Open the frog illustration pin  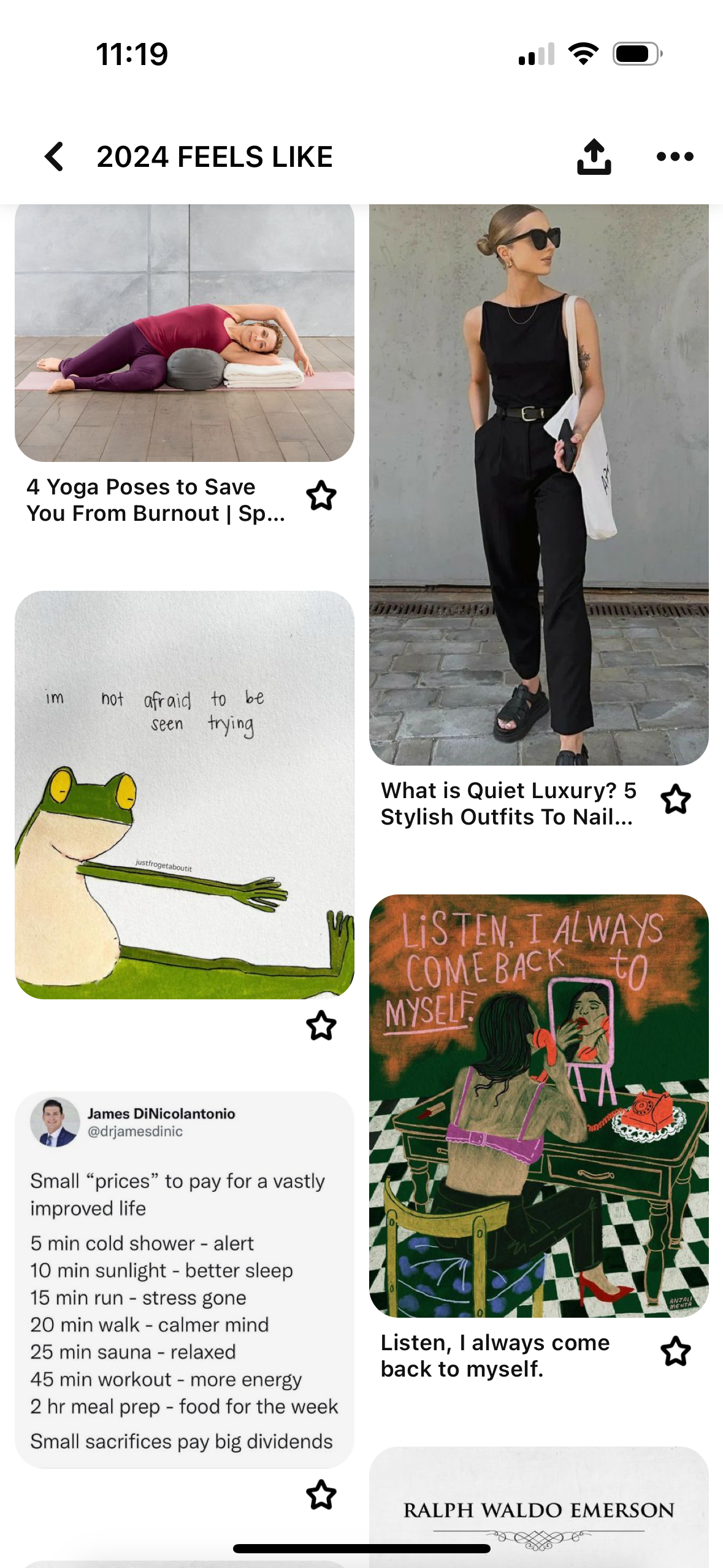(185, 794)
